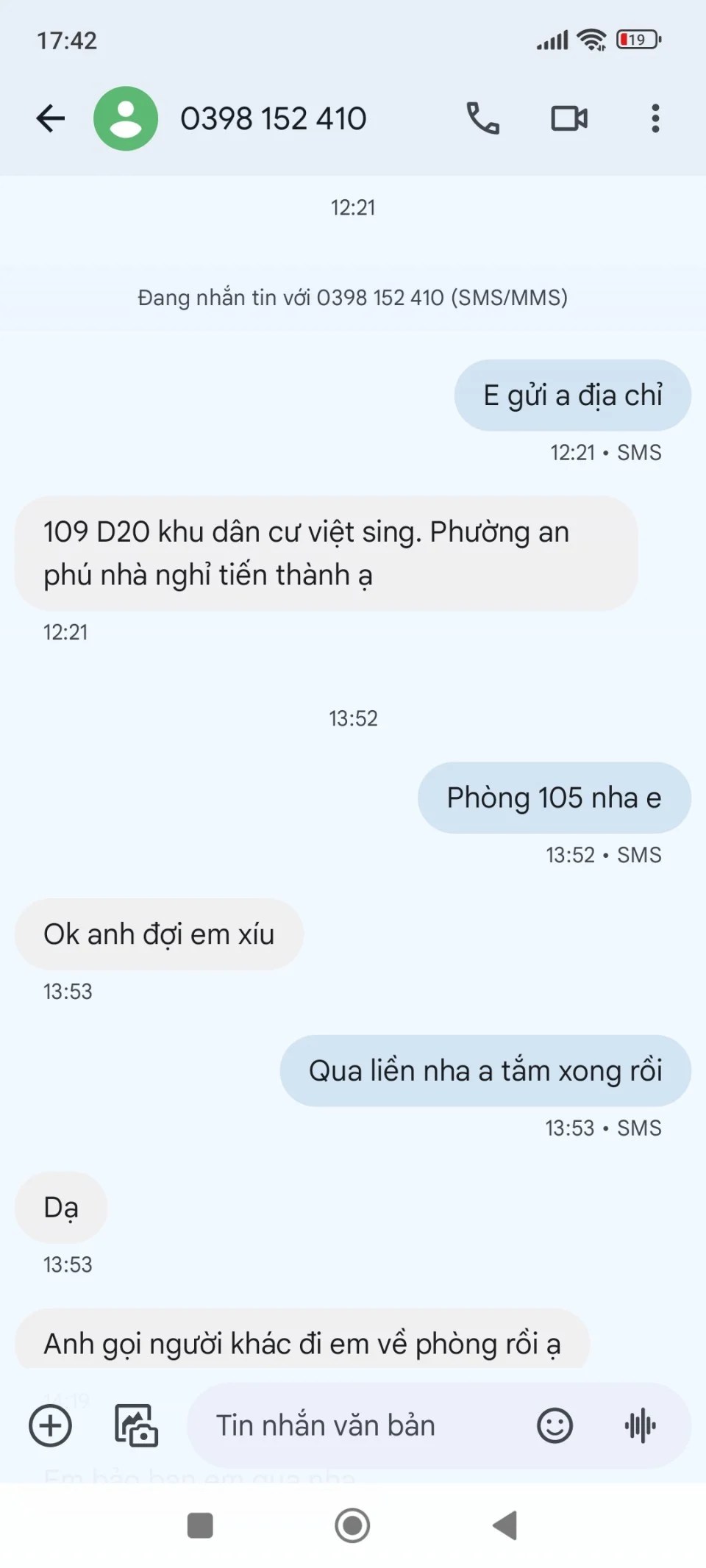
Task: Start a video call
Action: 569,118
